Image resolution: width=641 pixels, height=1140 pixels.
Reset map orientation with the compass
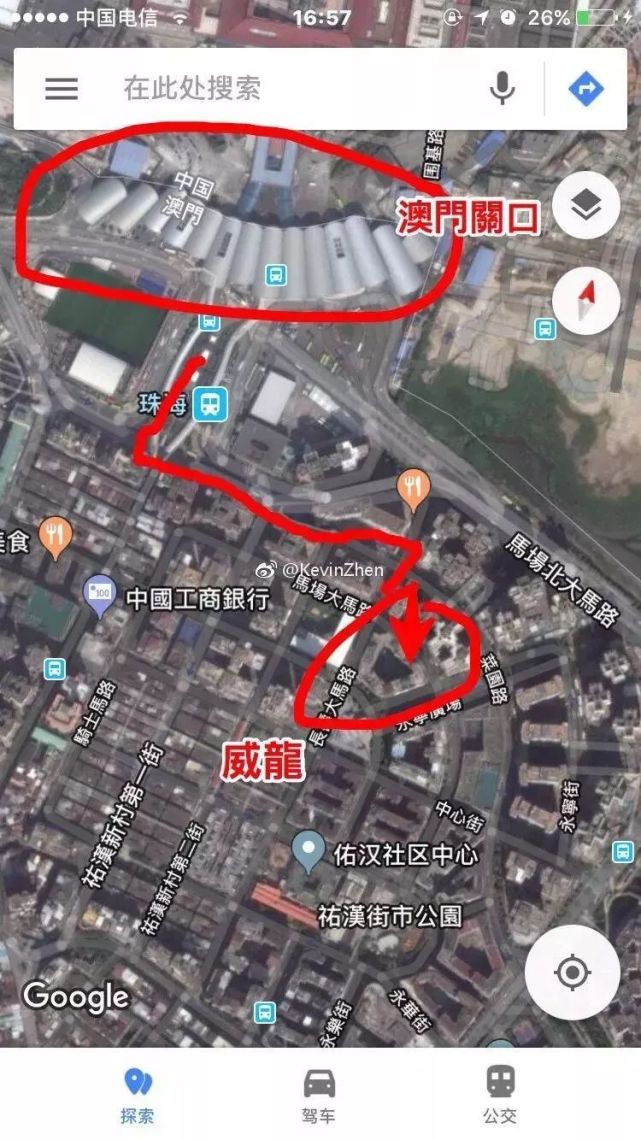pos(586,302)
